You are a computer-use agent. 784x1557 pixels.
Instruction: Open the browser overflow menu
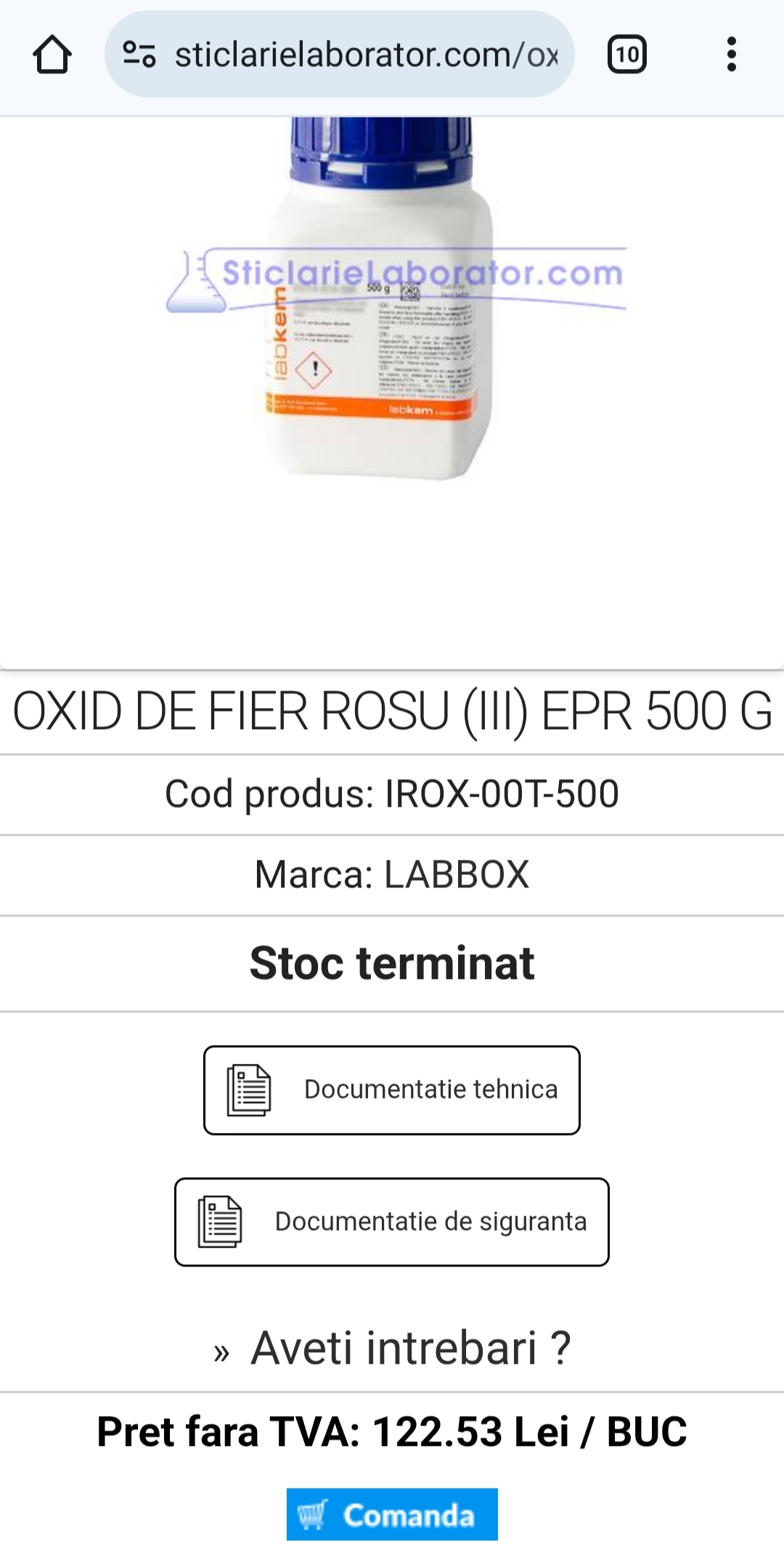(x=731, y=54)
